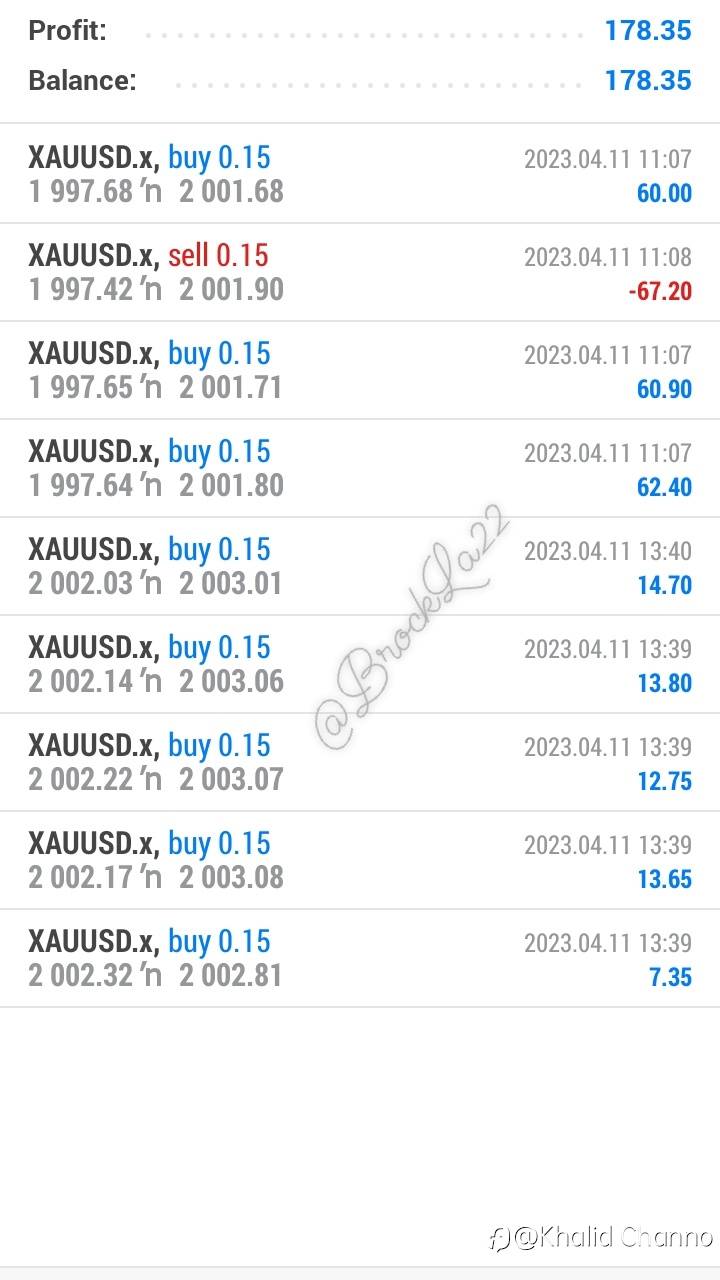Expand the buy trade with 12.75 profit
Screen dimensions: 720x1280
360,762
